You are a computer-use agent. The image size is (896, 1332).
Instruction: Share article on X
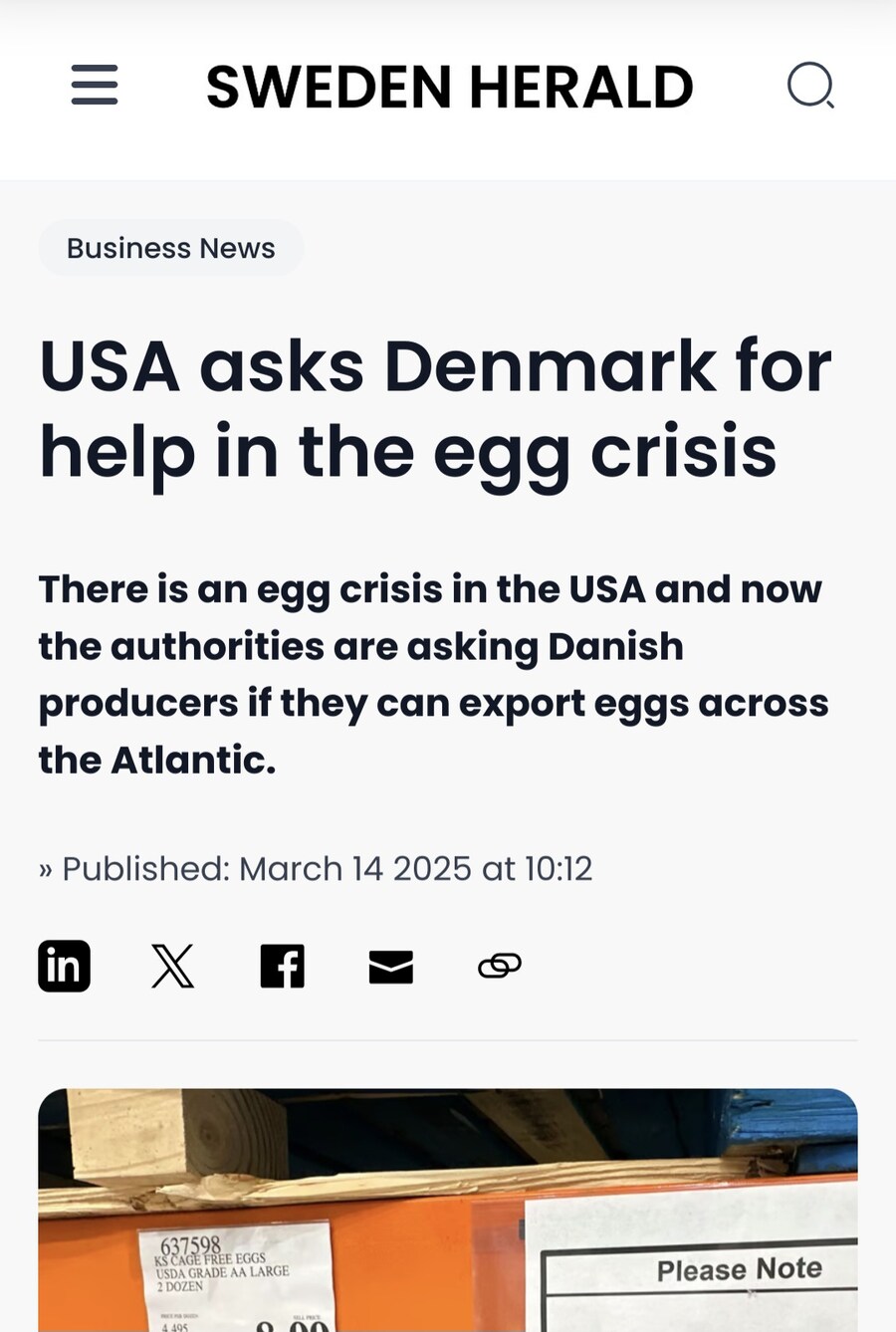pyautogui.click(x=173, y=966)
